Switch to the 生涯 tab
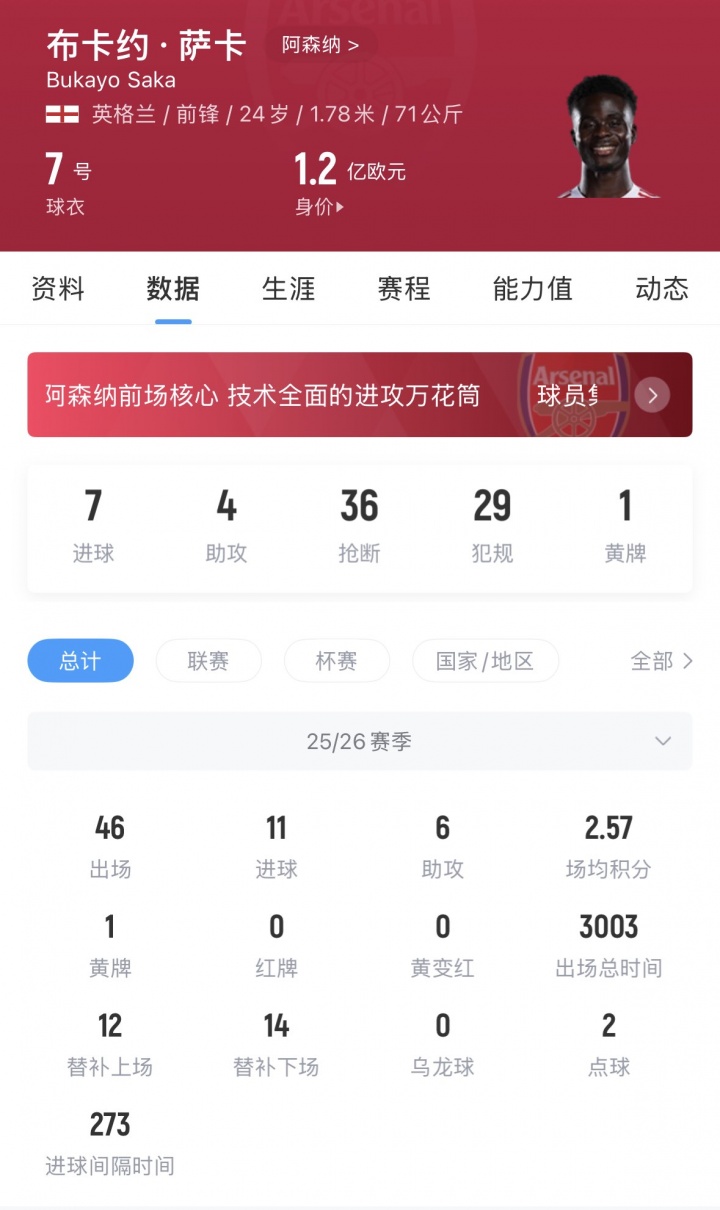Screen dimensions: 720x1210 (x=288, y=289)
